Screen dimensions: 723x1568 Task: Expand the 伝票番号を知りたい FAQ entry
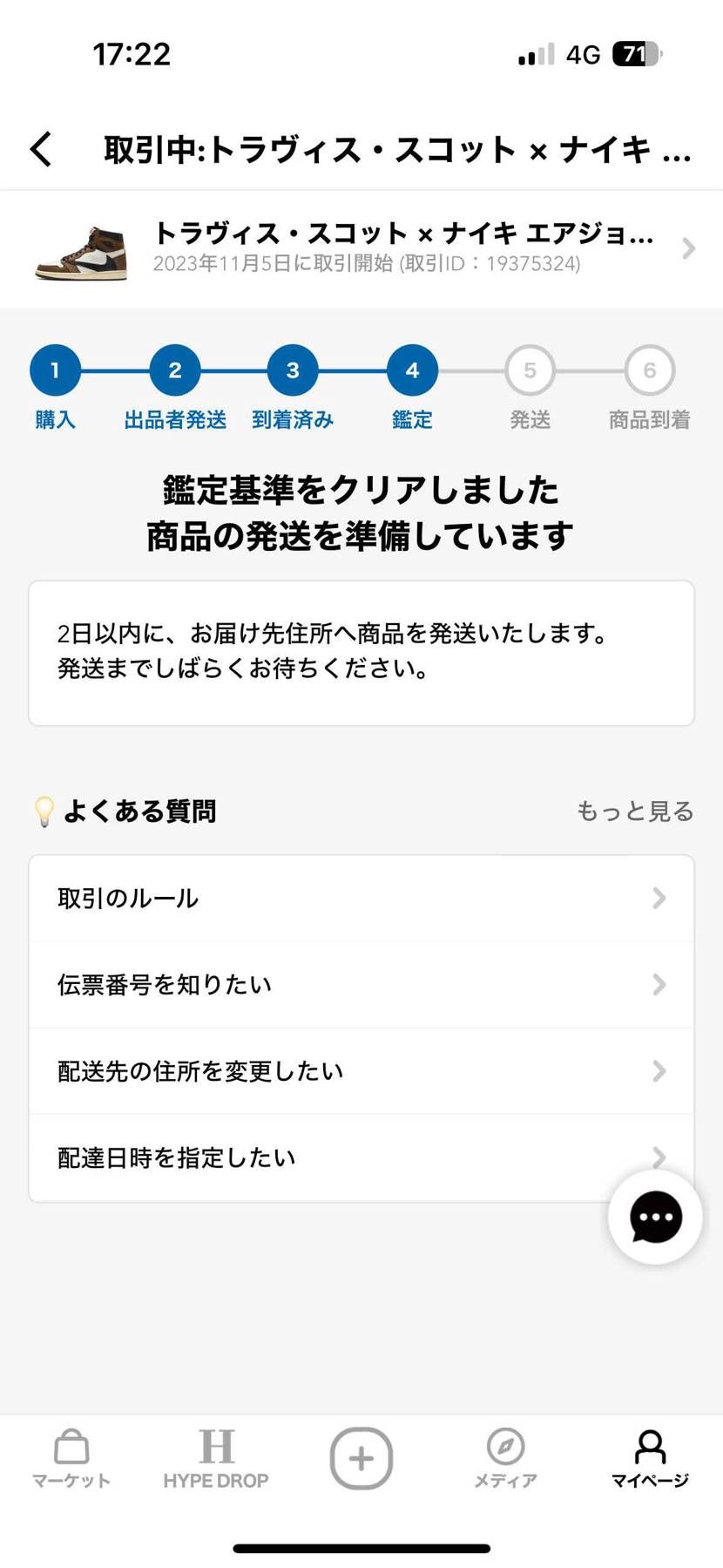pyautogui.click(x=361, y=984)
